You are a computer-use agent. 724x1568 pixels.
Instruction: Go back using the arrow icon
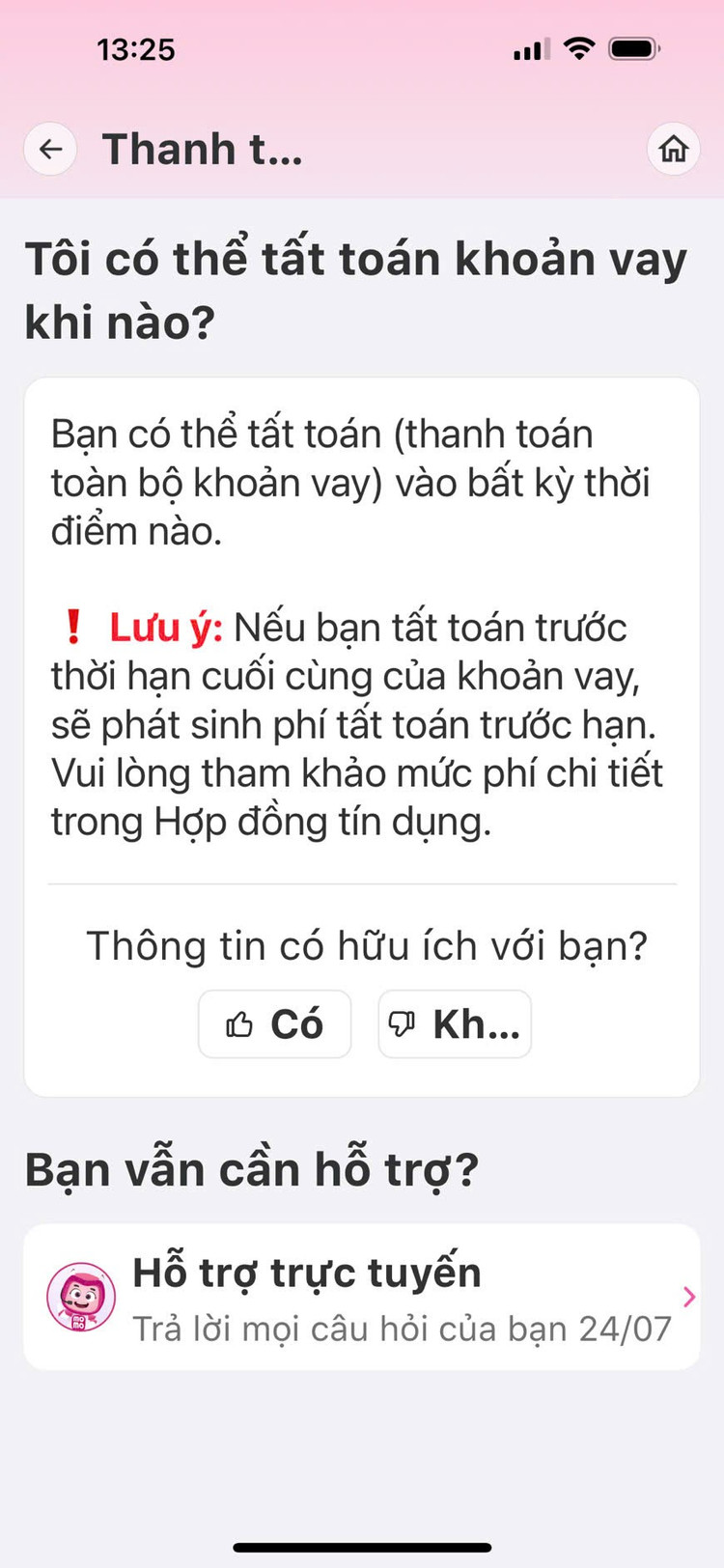[50, 149]
